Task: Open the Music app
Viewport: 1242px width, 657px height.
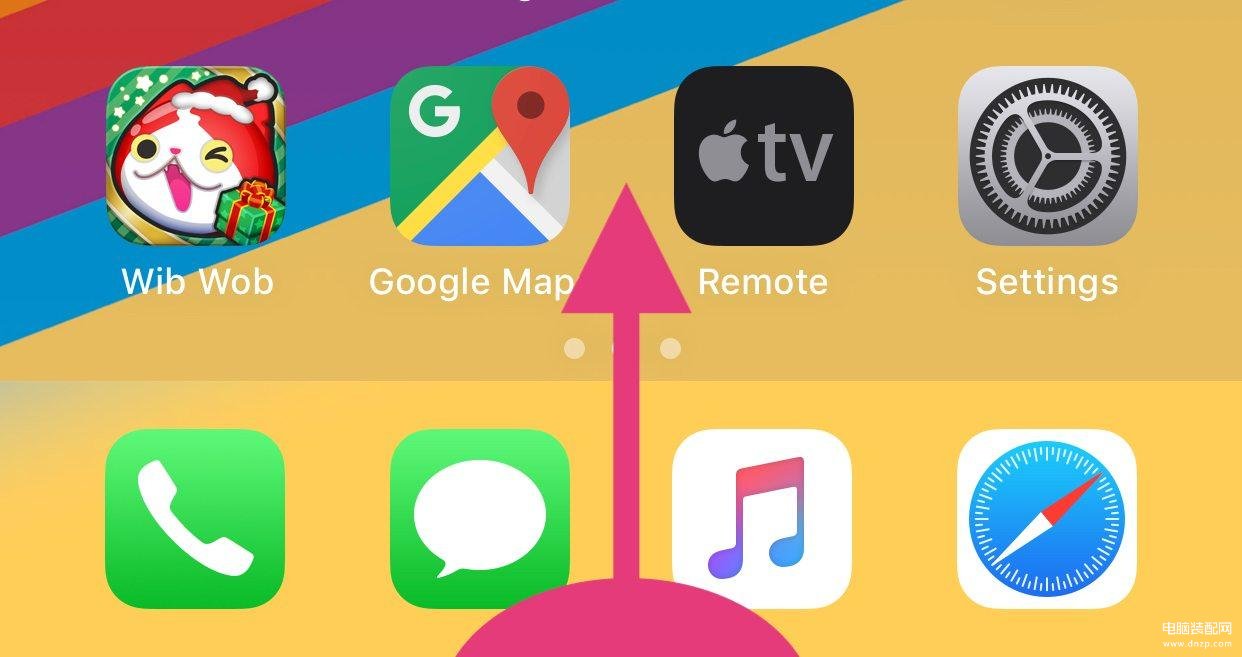Action: (762, 519)
